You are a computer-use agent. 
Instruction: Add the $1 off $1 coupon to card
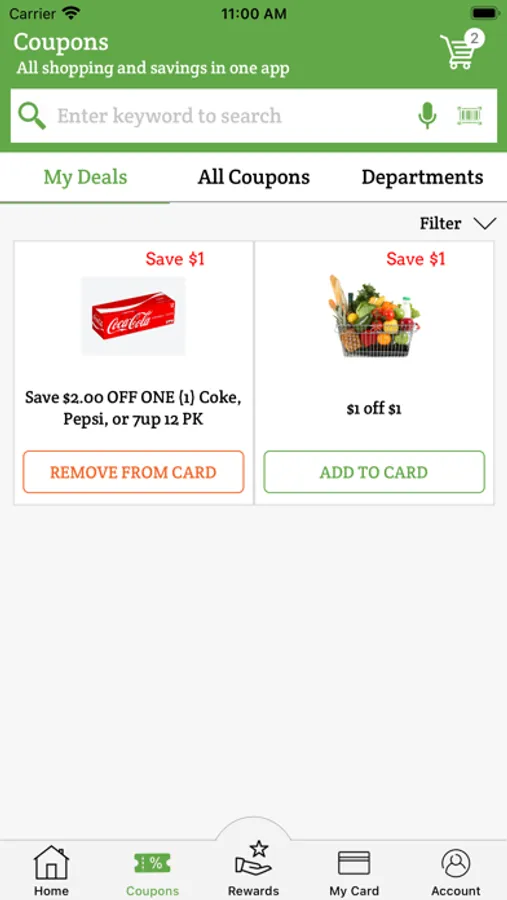click(374, 472)
